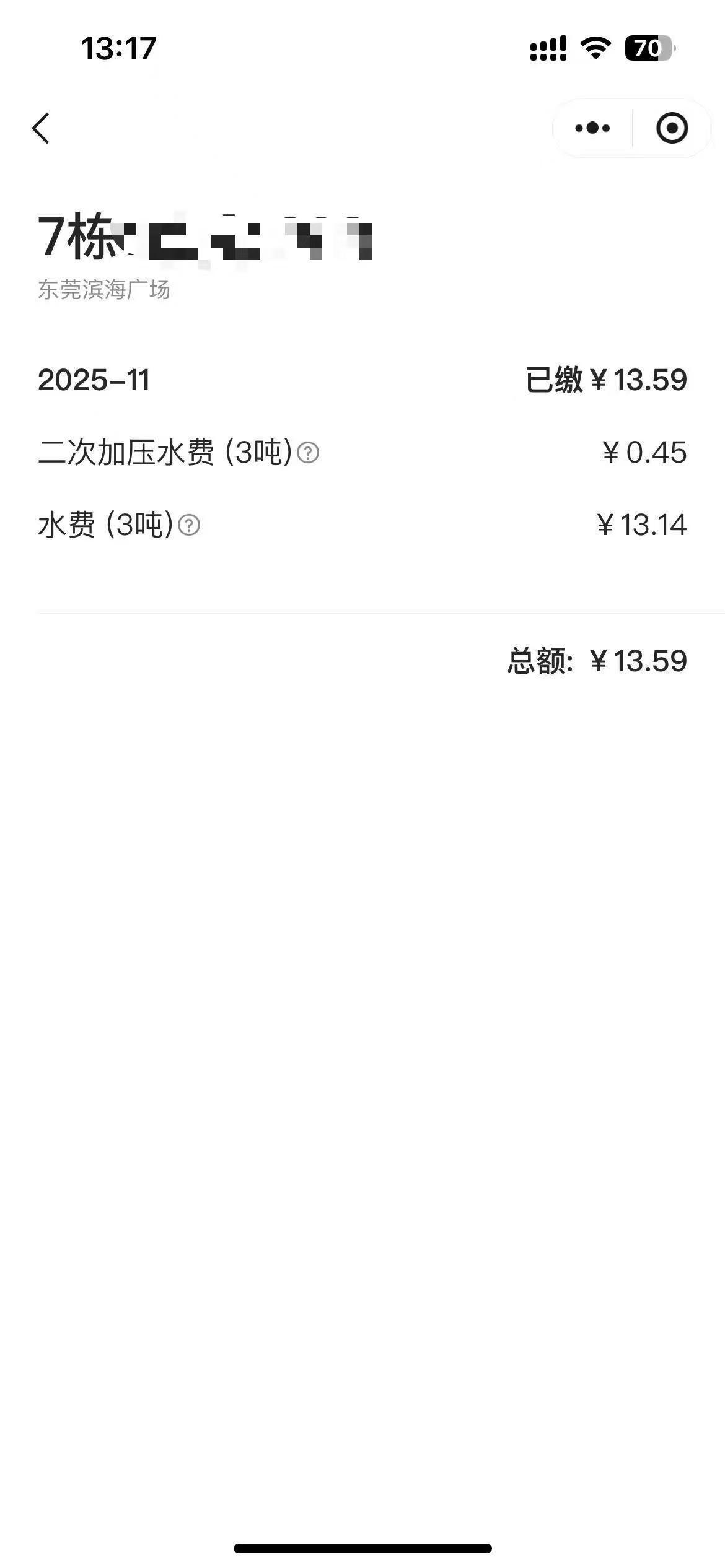The height and width of the screenshot is (1568, 725).
Task: Go back using the top-left arrow
Action: [41, 128]
